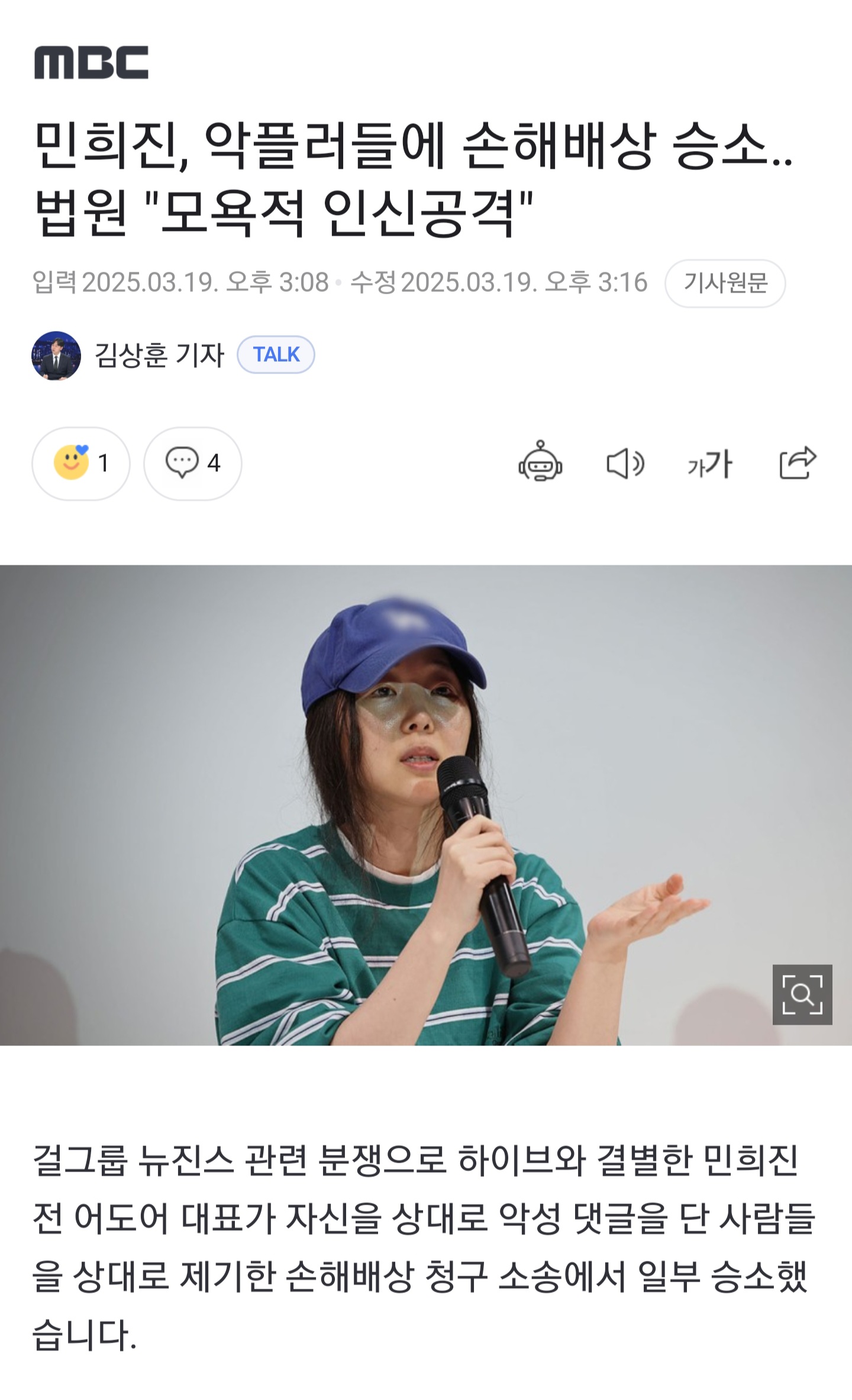The height and width of the screenshot is (1400, 852).
Task: Click the reporter's profile picture
Action: (57, 355)
